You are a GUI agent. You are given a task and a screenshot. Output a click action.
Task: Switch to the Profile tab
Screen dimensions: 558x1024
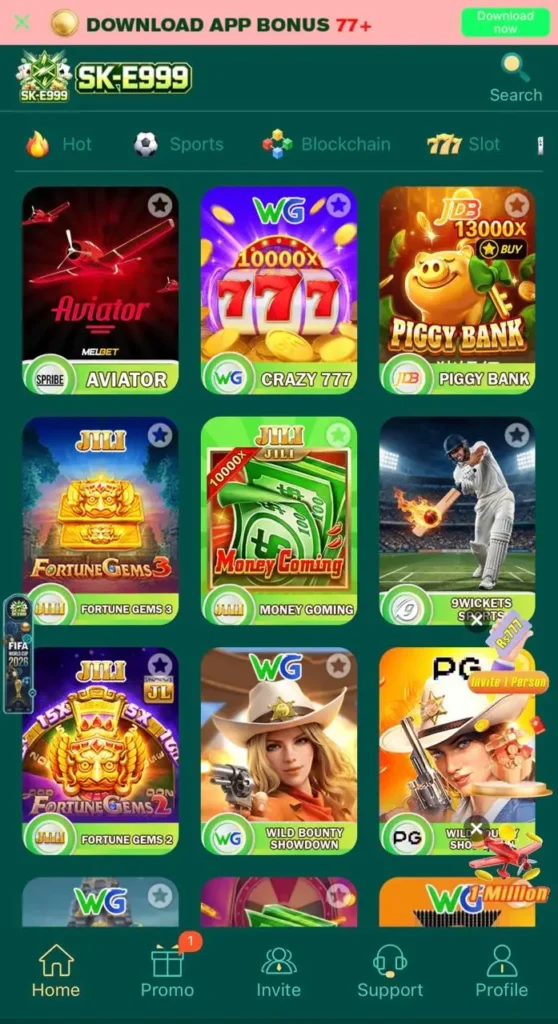(x=501, y=971)
